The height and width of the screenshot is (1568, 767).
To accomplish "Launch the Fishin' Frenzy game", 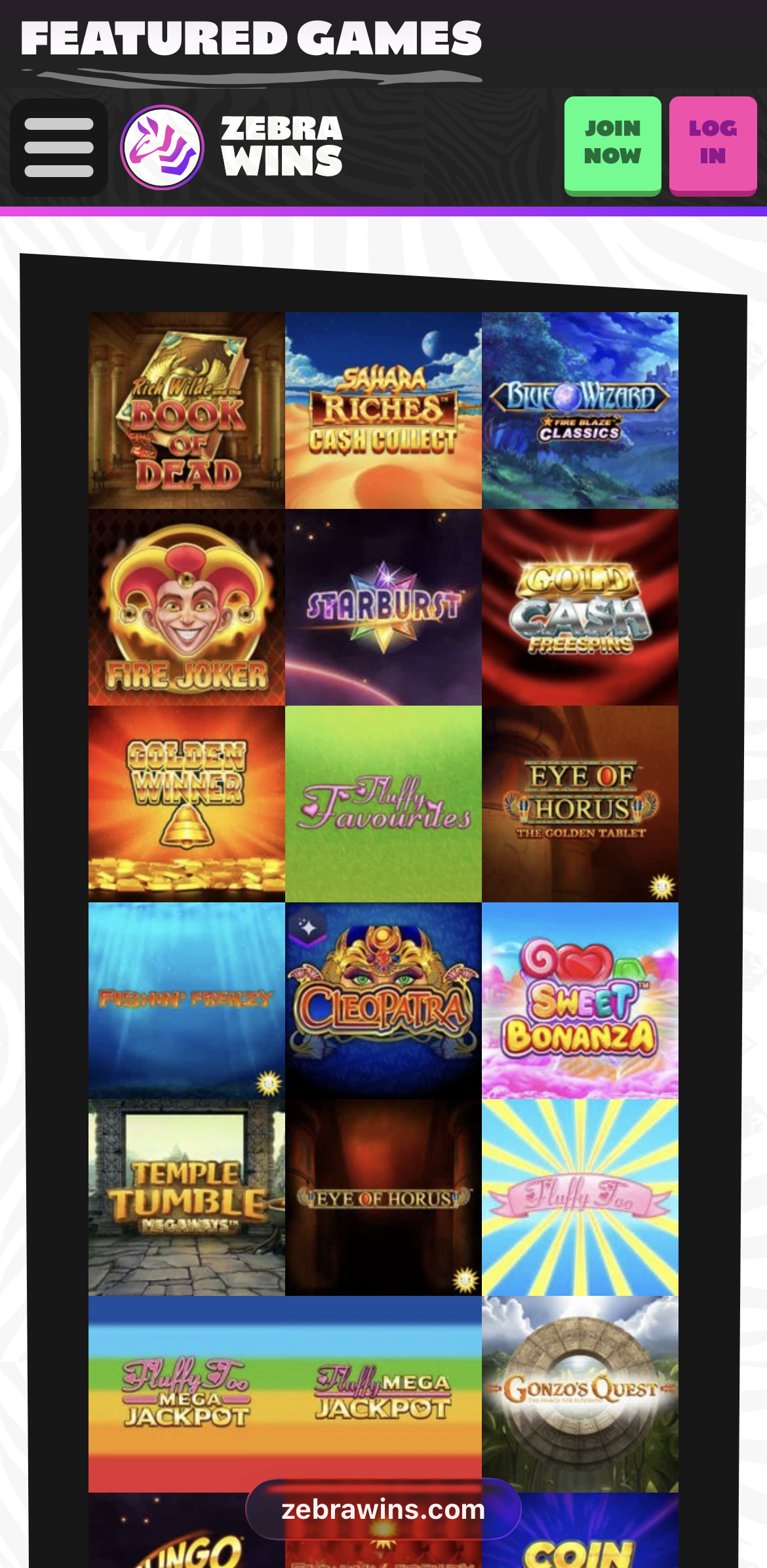I will 187,1001.
